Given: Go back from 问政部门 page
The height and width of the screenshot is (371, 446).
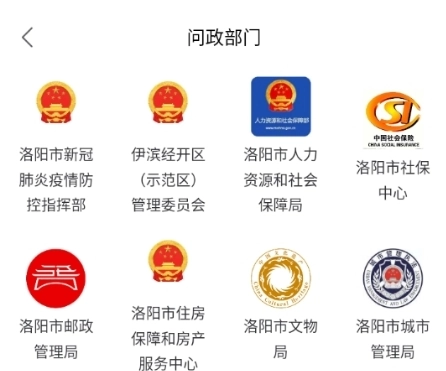Looking at the screenshot, I should 27,37.
